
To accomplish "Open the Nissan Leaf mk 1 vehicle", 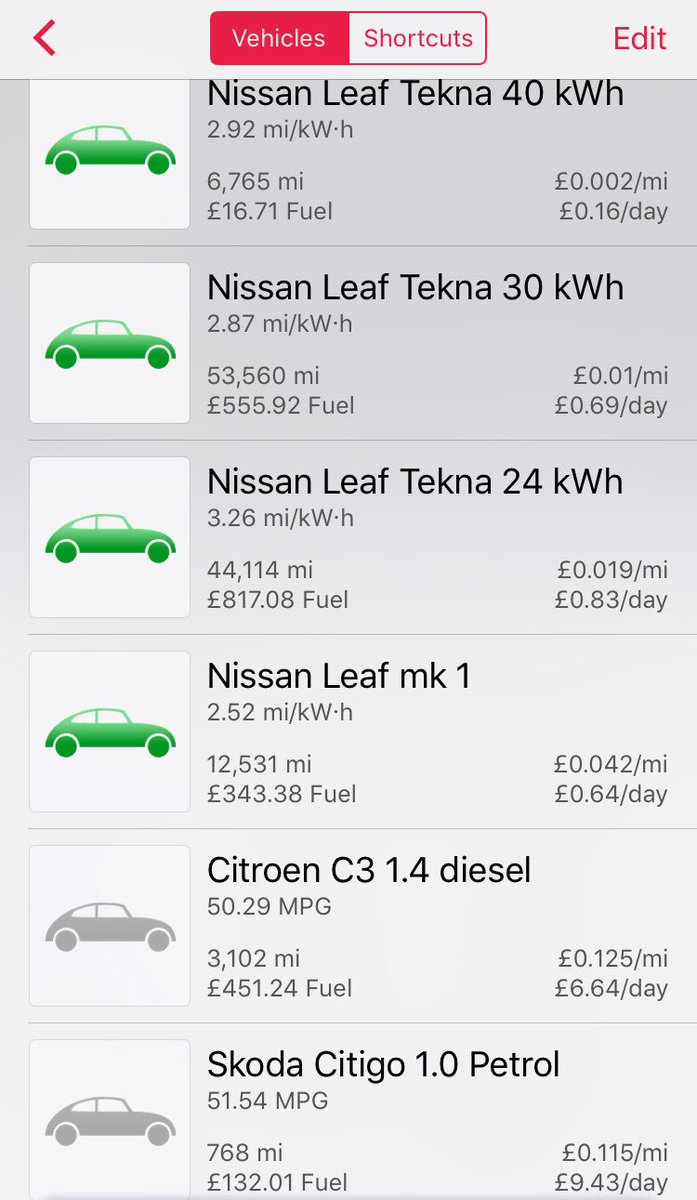I will (x=348, y=731).
